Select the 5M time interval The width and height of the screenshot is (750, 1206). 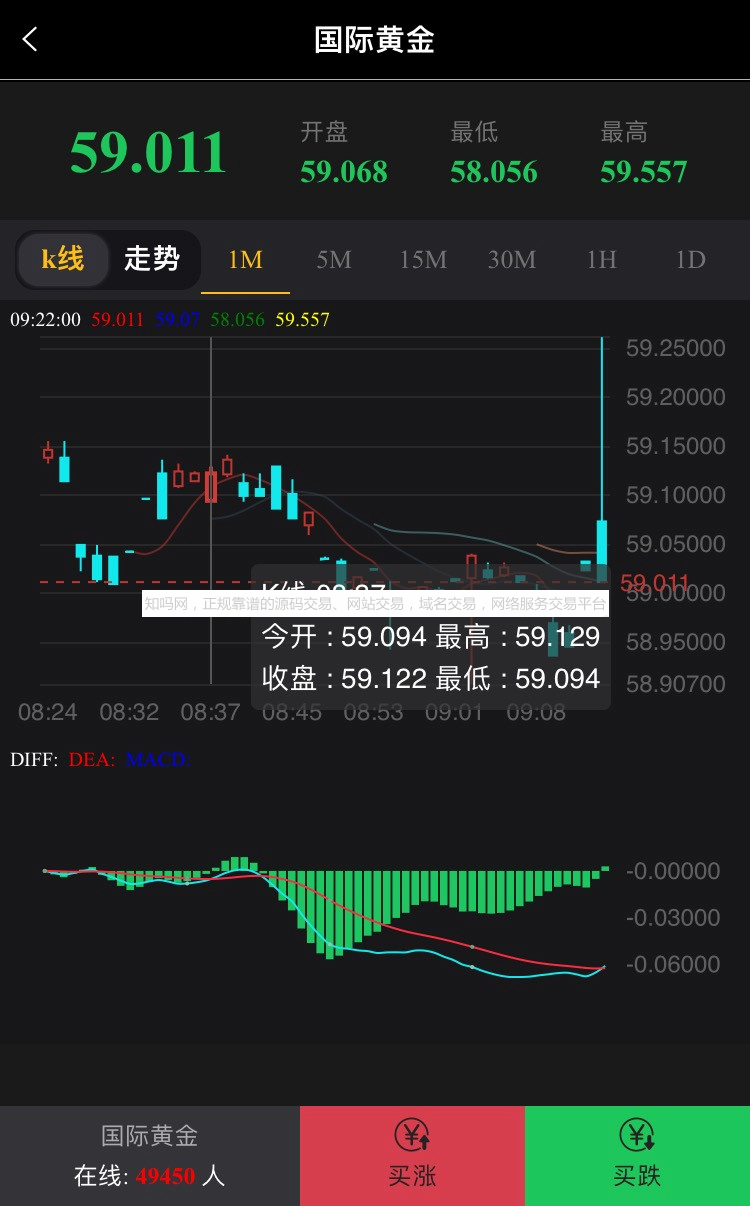(334, 260)
